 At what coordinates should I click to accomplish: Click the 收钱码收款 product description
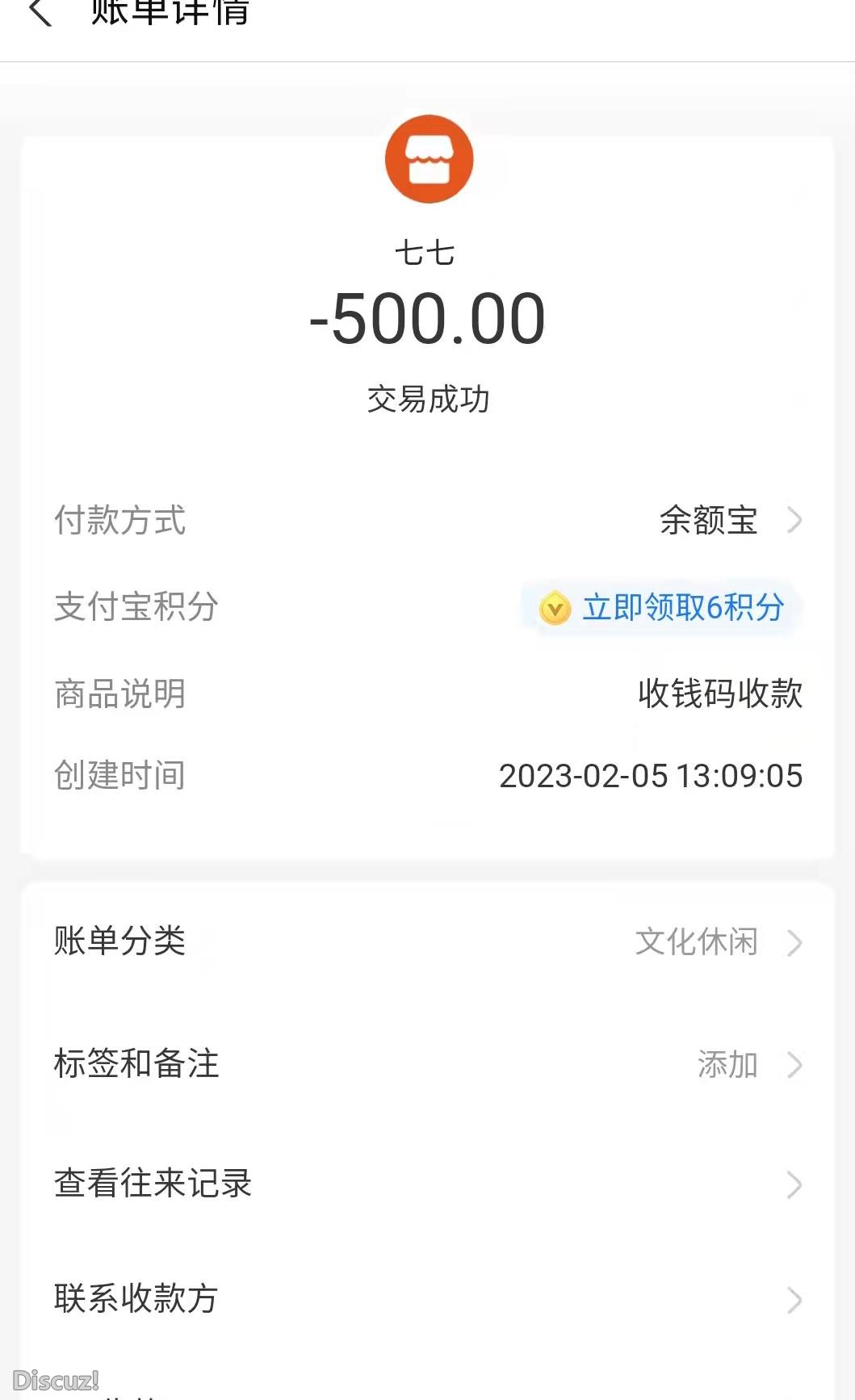pyautogui.click(x=718, y=694)
